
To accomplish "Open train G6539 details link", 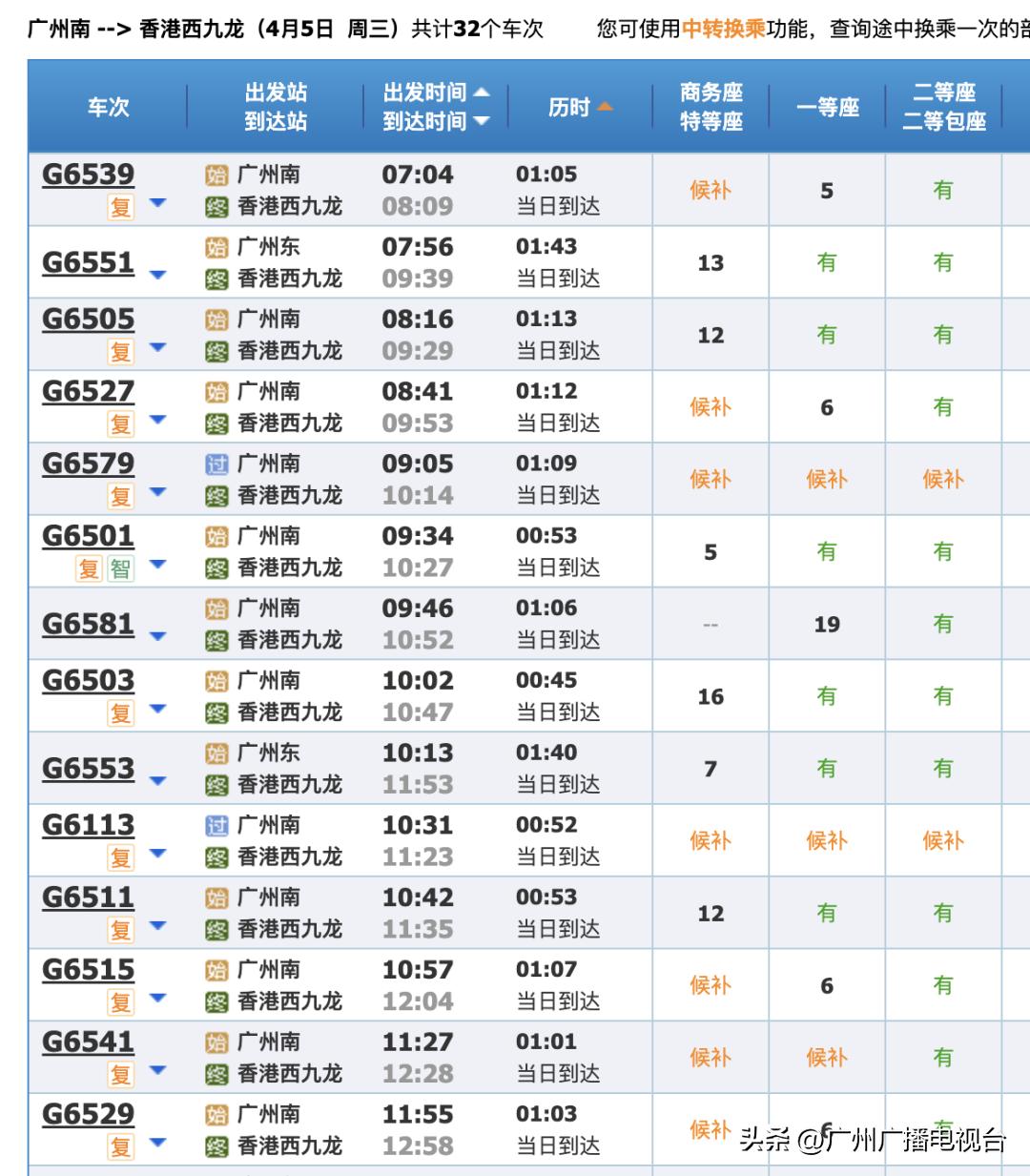I will 87,175.
